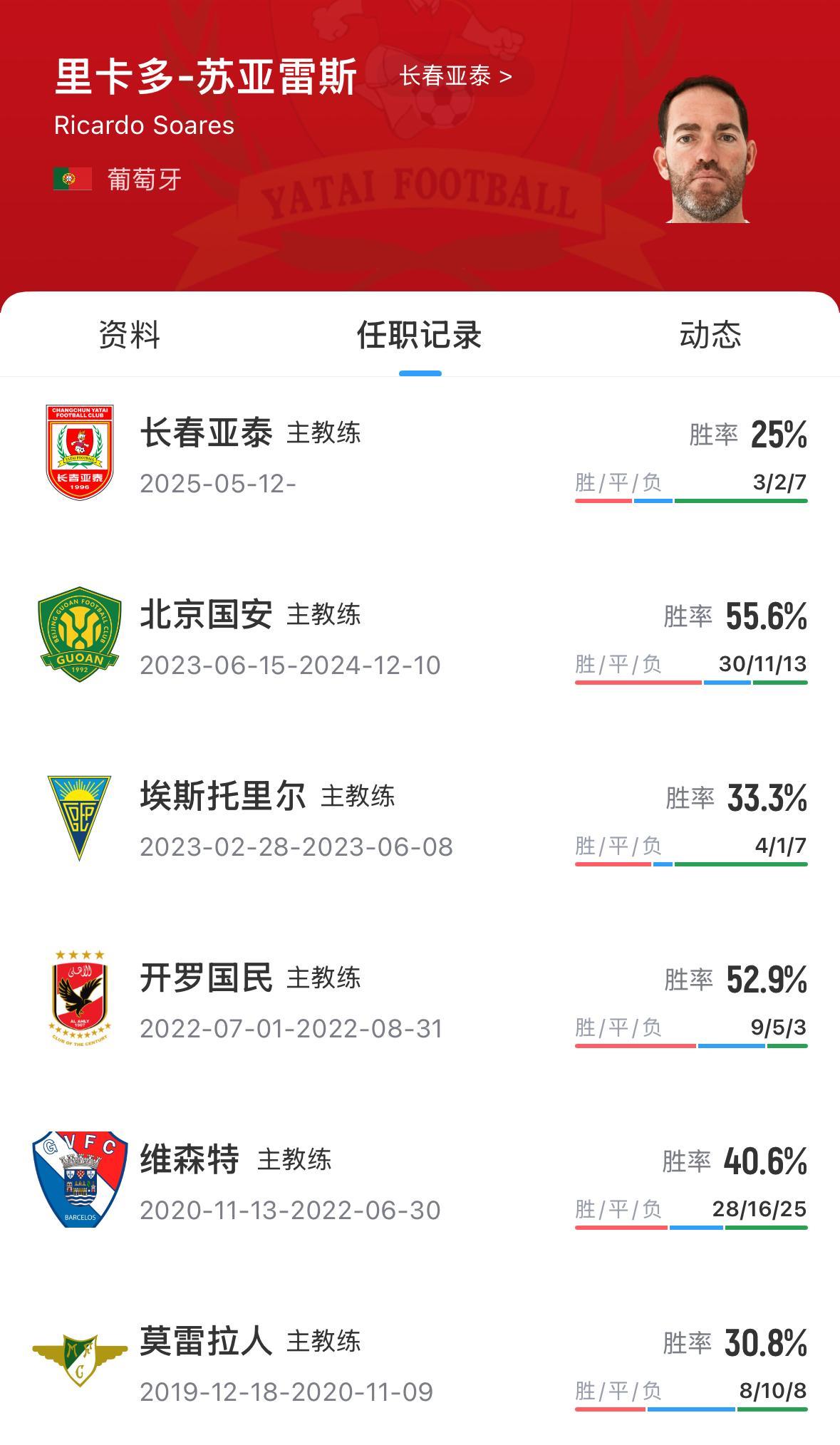
Task: Switch to the 资料 tab
Action: [x=129, y=335]
